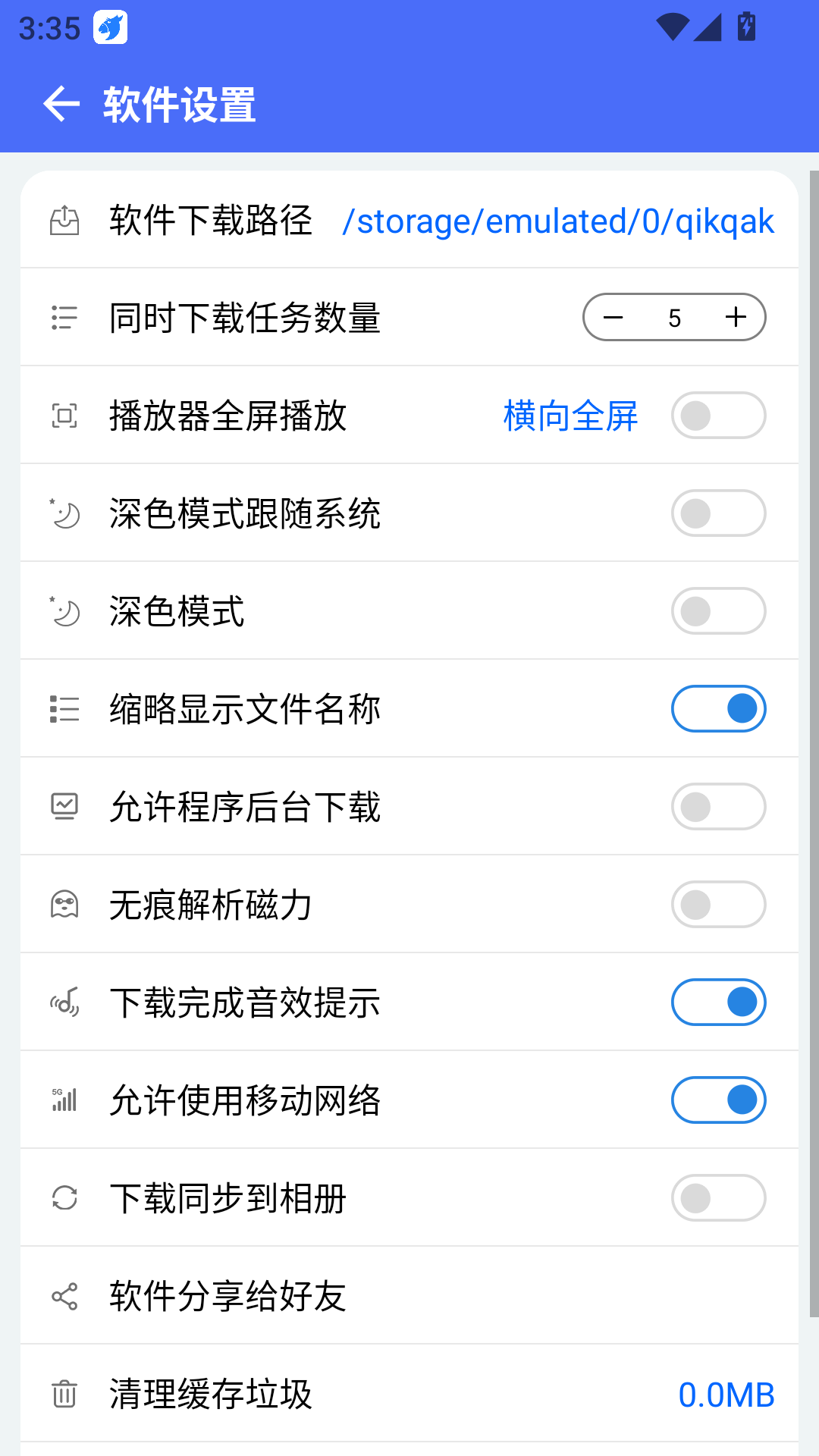Screen dimensions: 819x1456
Task: Click the fullscreen icon beside 播放器全屏播放
Action: [64, 416]
